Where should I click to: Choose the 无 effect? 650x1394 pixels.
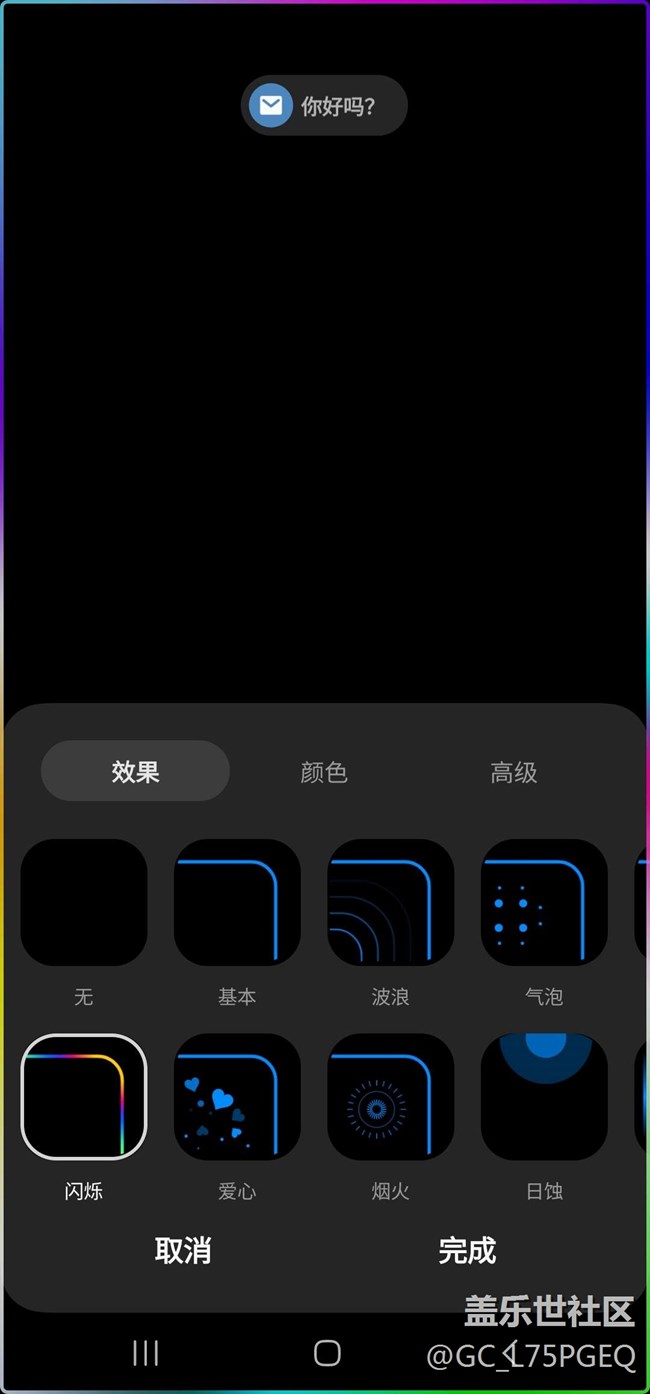coord(84,902)
